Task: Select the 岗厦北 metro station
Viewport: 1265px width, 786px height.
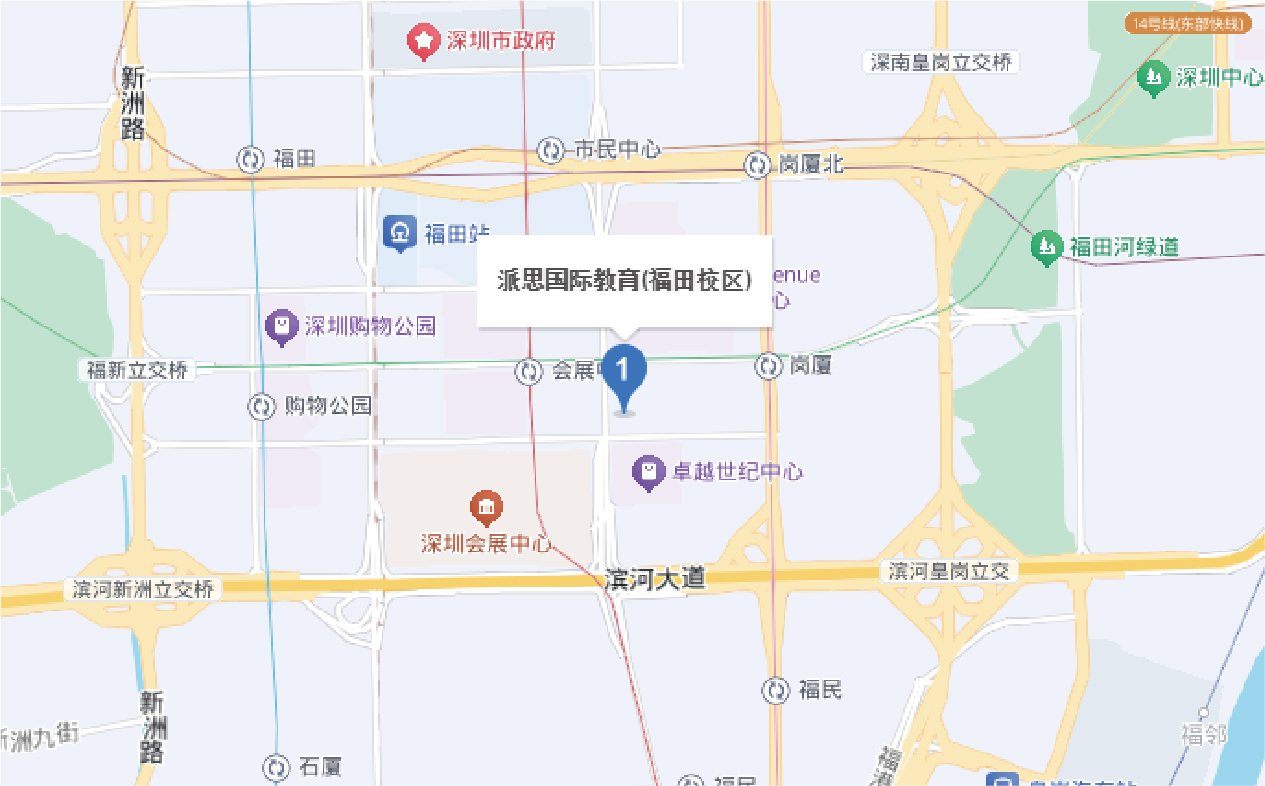Action: 759,165
